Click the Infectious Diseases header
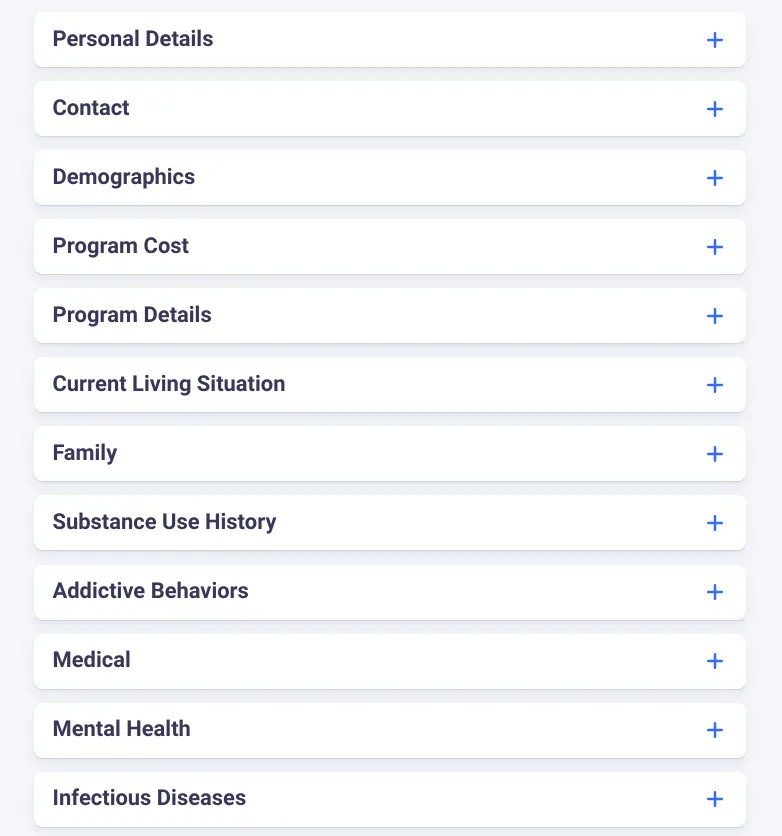Image resolution: width=782 pixels, height=836 pixels. tap(149, 799)
